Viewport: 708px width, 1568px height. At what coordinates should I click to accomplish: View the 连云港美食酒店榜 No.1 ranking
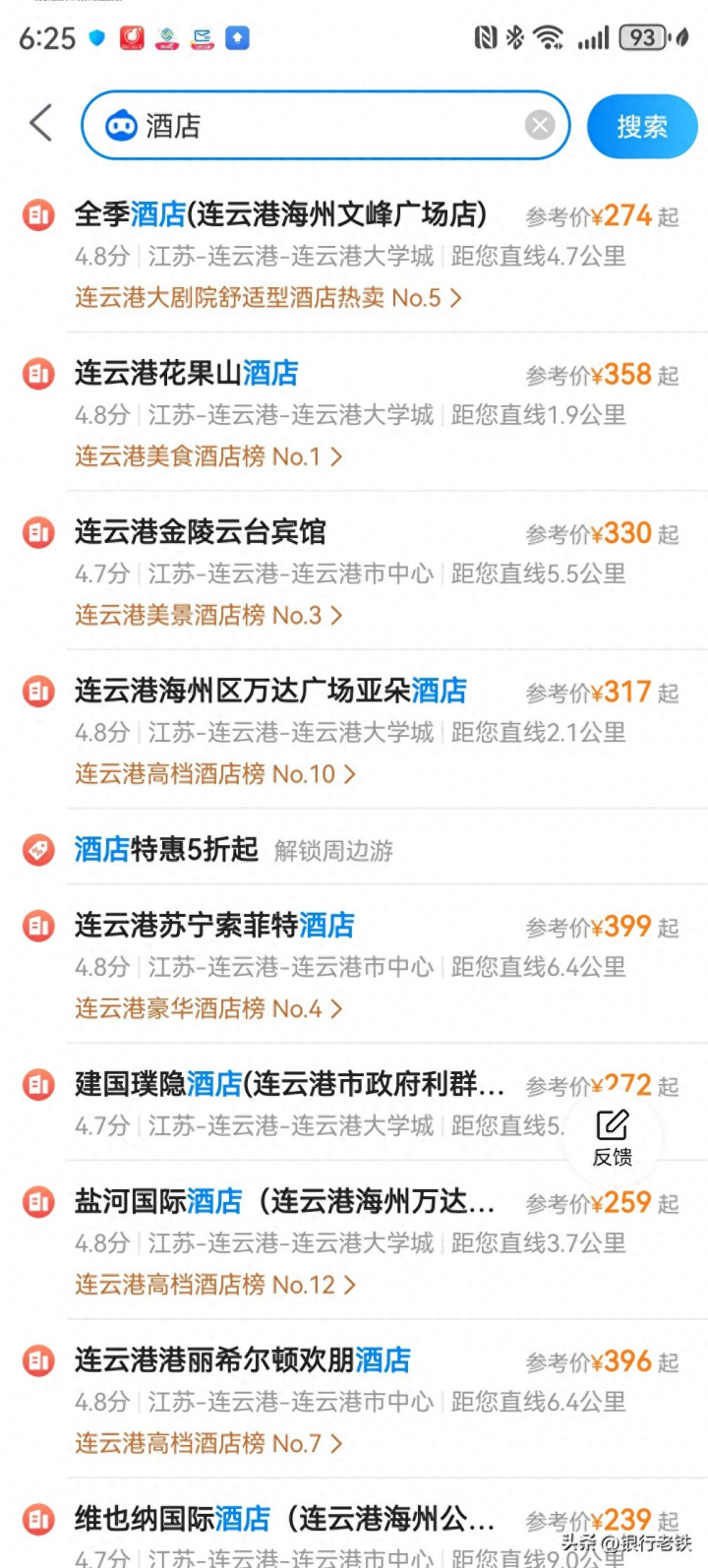click(x=208, y=456)
